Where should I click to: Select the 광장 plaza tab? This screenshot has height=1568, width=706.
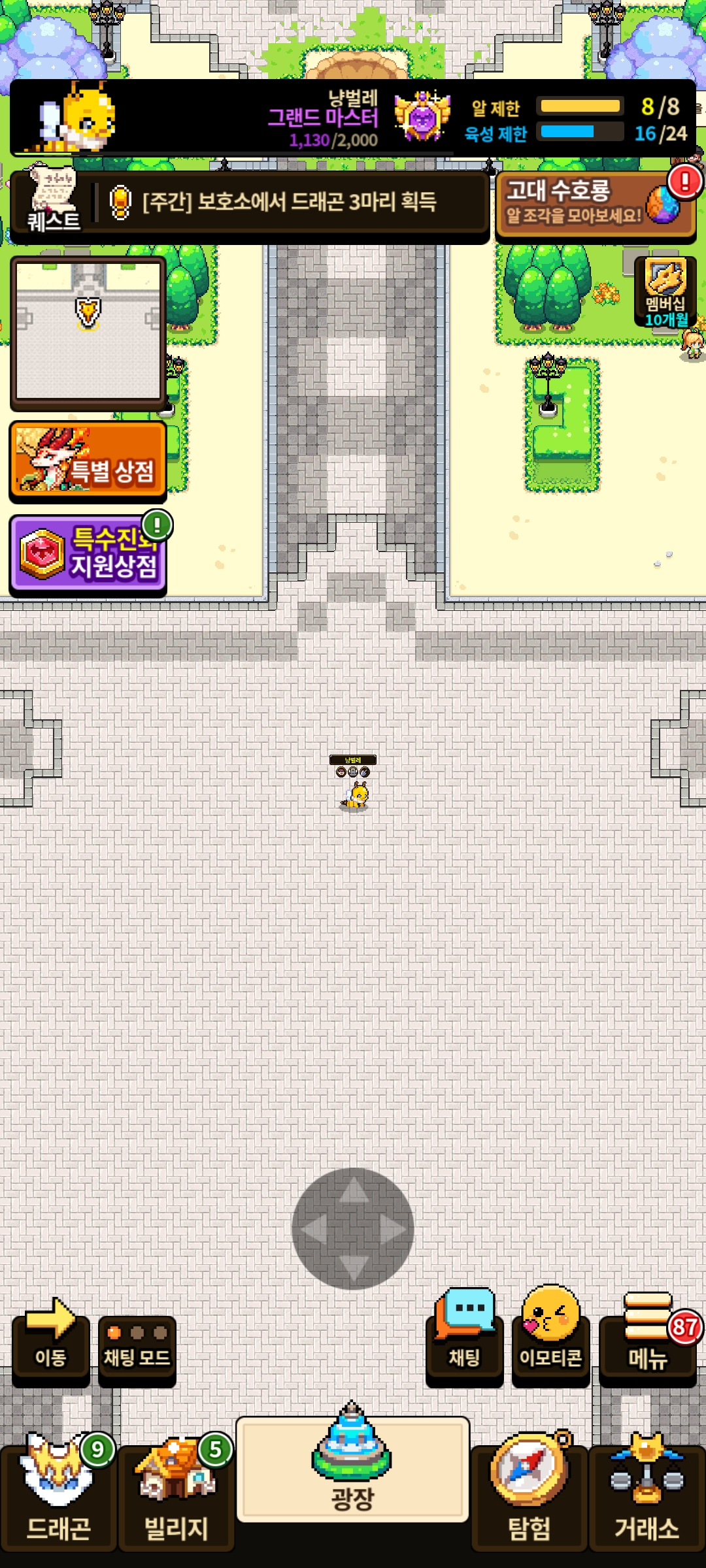pos(352,1470)
